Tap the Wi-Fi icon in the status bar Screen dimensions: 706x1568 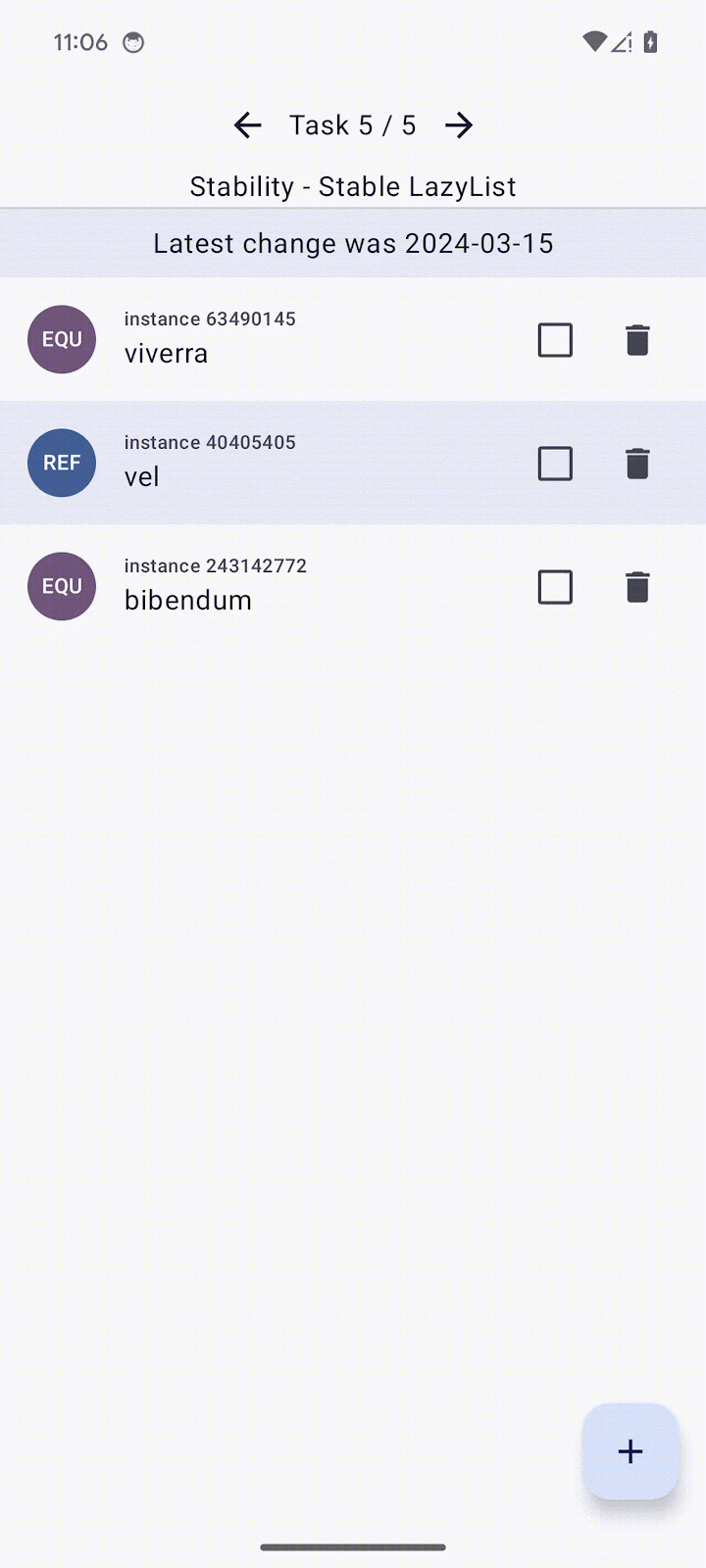tap(593, 41)
